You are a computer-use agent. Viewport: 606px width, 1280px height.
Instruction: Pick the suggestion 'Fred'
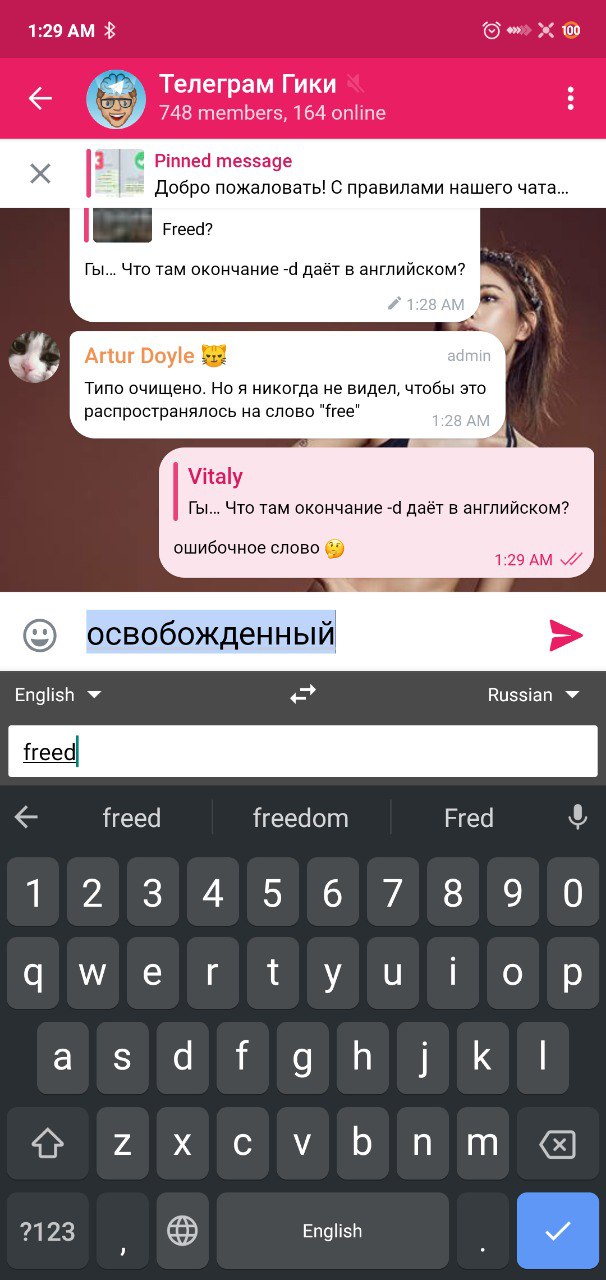468,818
